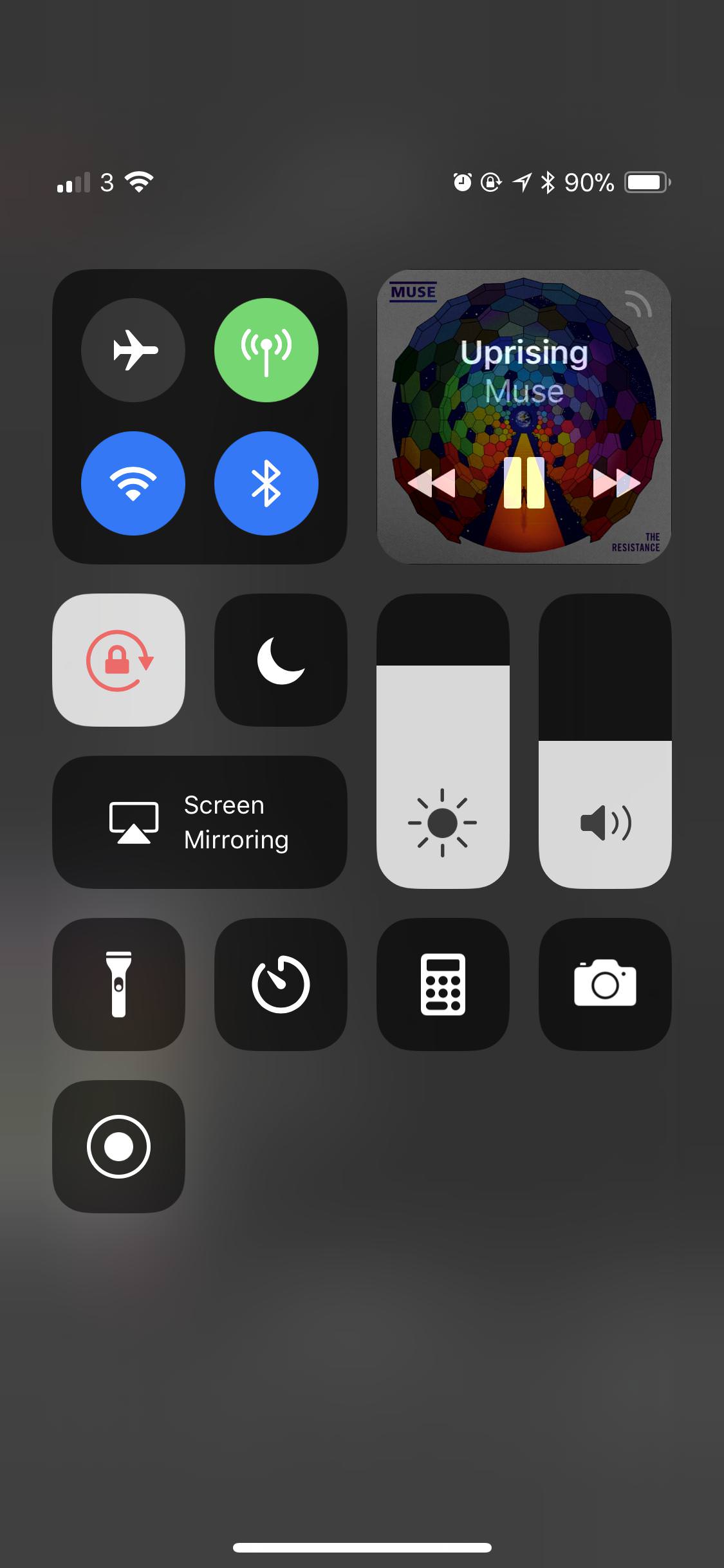The width and height of the screenshot is (724, 1568).
Task: Turn off cellular data
Action: (266, 350)
